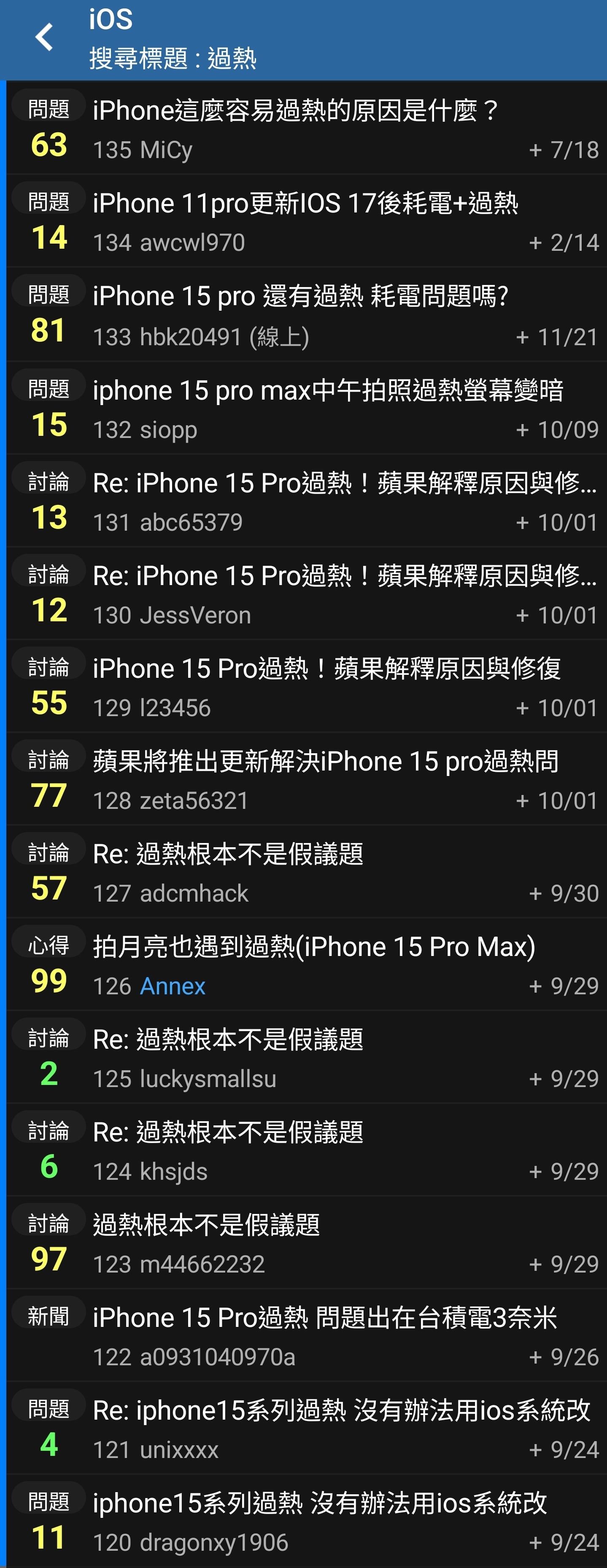Open post 128 by zeta56321

(x=305, y=780)
